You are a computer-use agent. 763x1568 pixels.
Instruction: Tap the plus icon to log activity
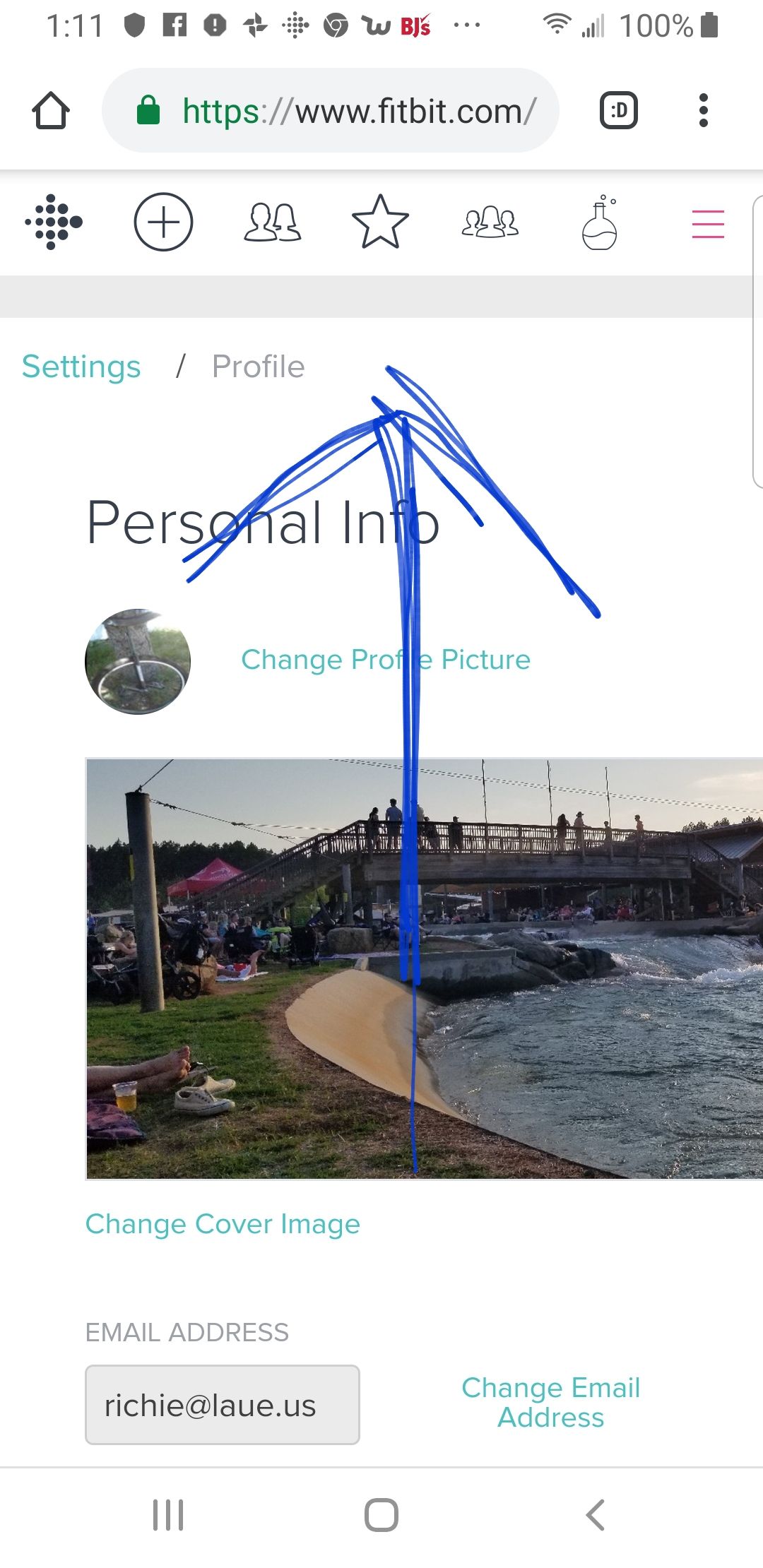[x=163, y=222]
